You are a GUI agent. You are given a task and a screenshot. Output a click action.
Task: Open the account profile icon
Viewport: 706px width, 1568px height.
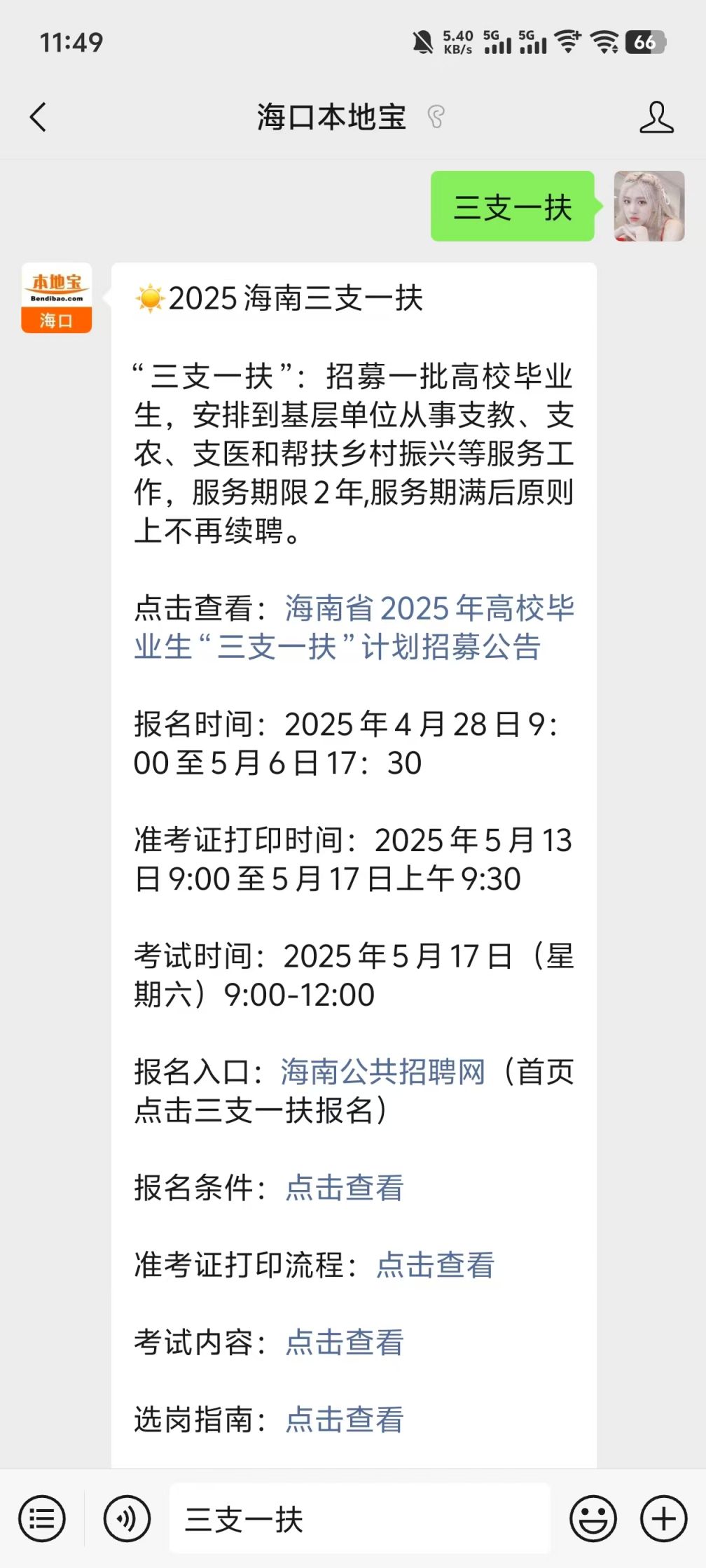(x=656, y=117)
